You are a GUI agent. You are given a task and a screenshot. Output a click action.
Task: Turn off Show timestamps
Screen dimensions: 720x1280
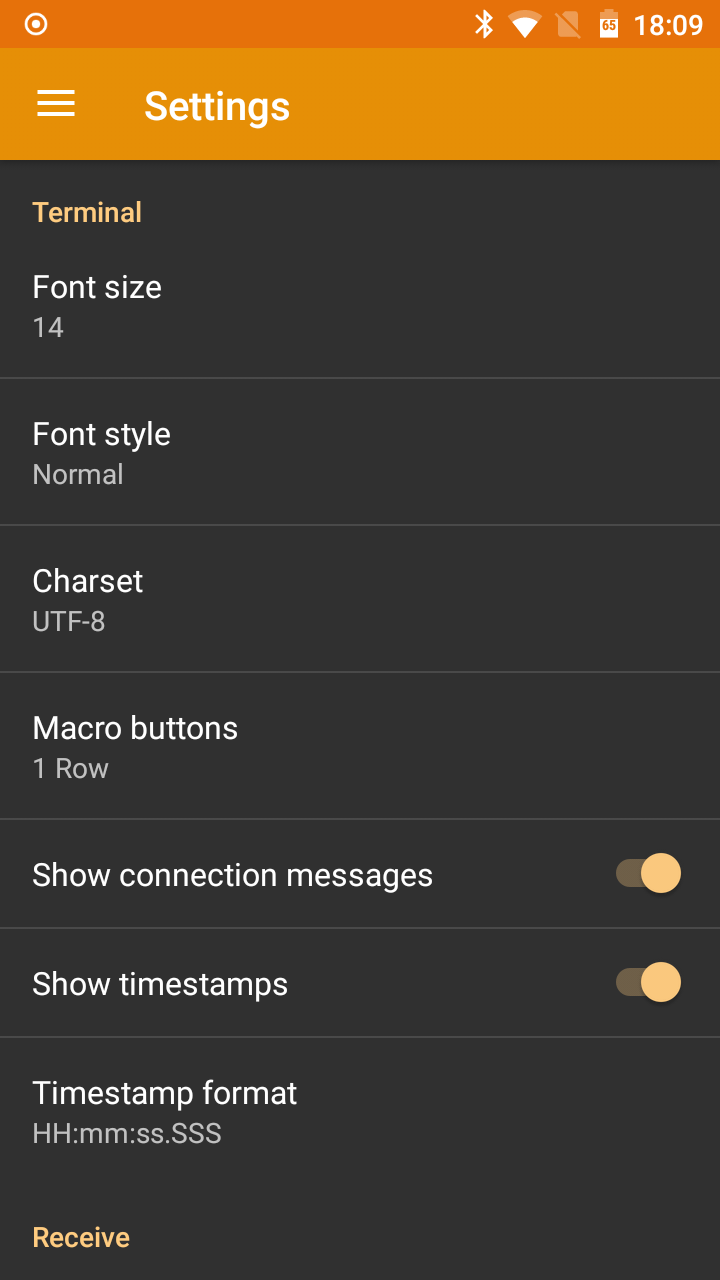coord(648,983)
